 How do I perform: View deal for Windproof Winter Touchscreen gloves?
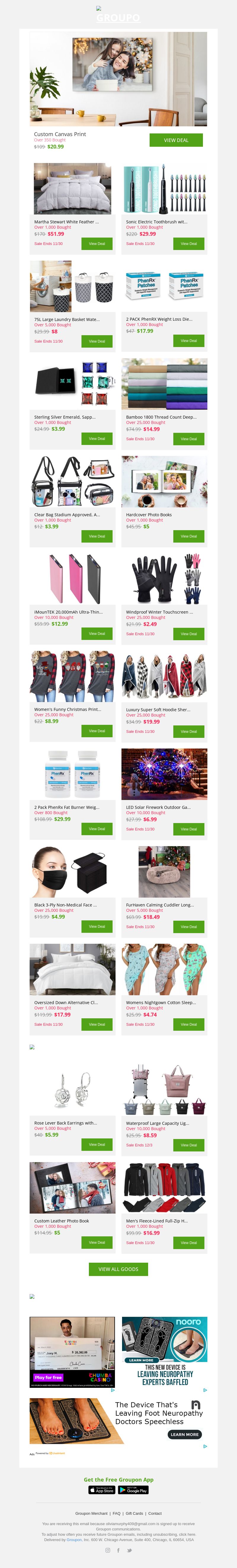pyautogui.click(x=189, y=634)
